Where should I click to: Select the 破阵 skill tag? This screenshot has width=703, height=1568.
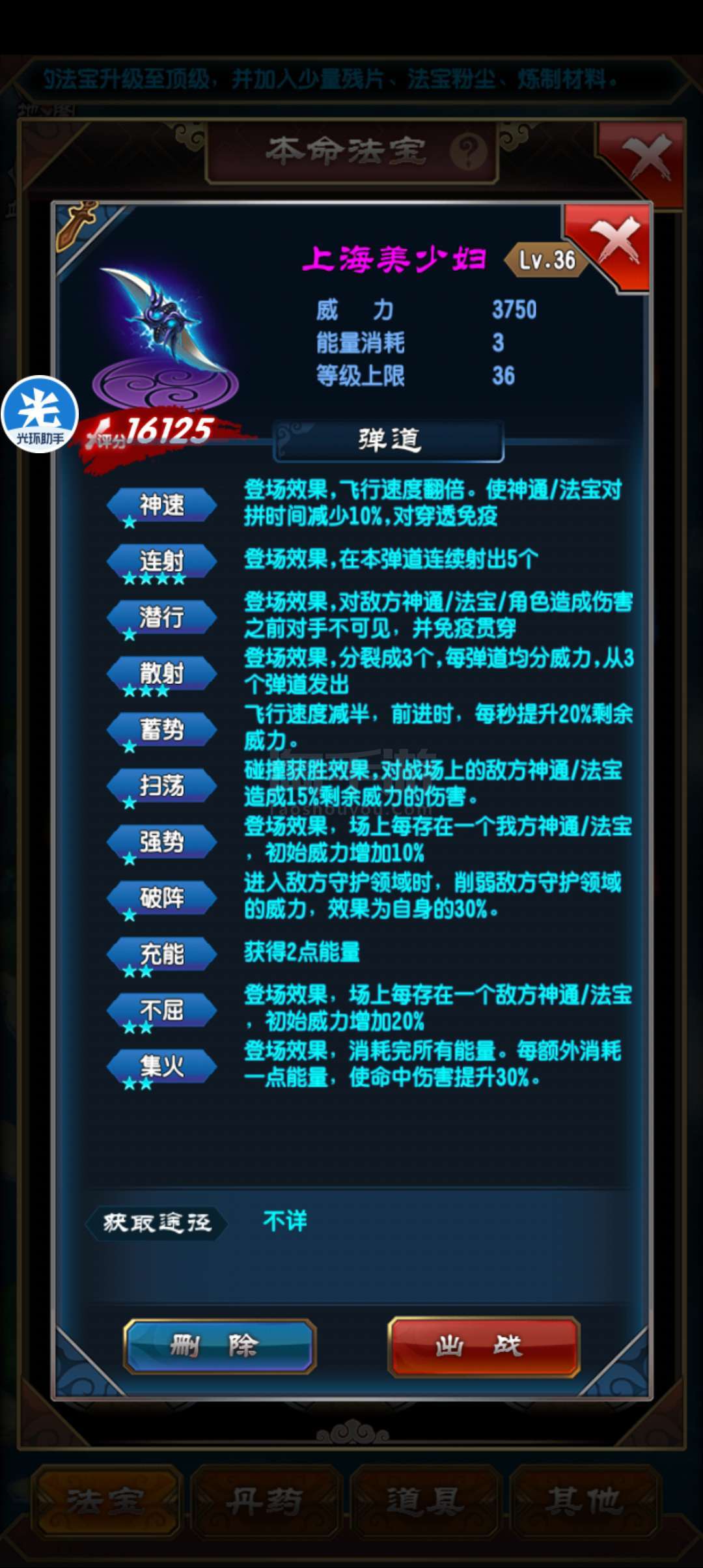pos(161,897)
